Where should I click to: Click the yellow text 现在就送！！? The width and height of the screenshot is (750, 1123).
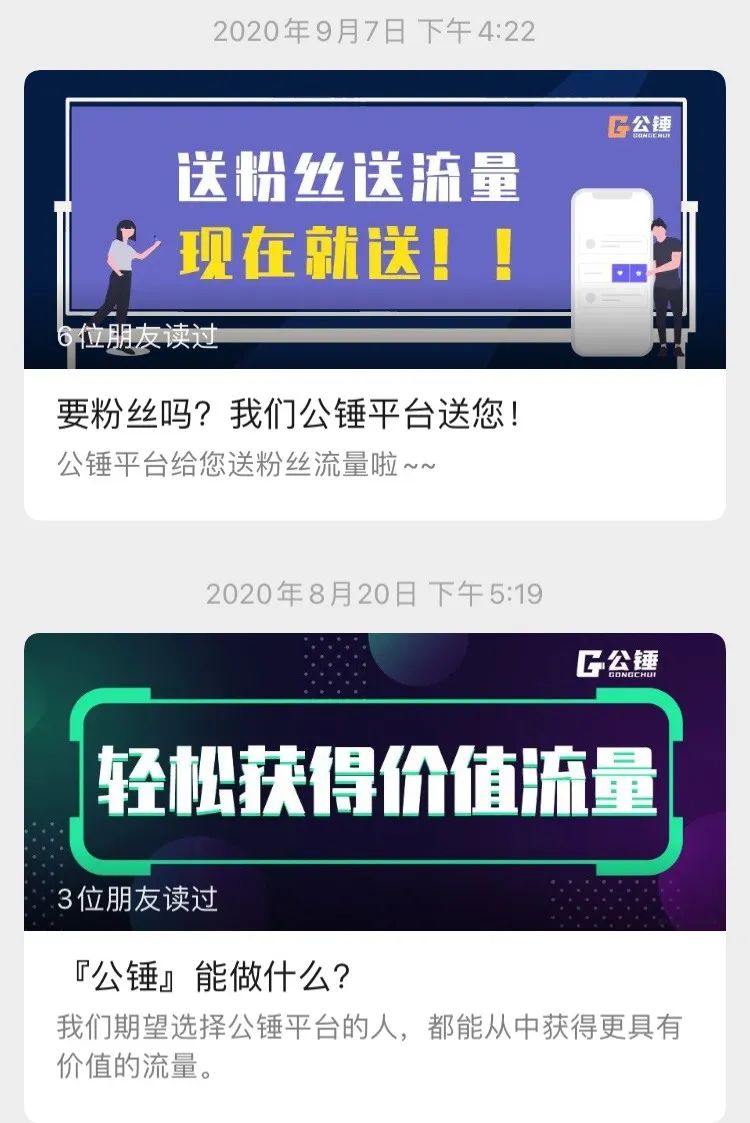pos(350,247)
